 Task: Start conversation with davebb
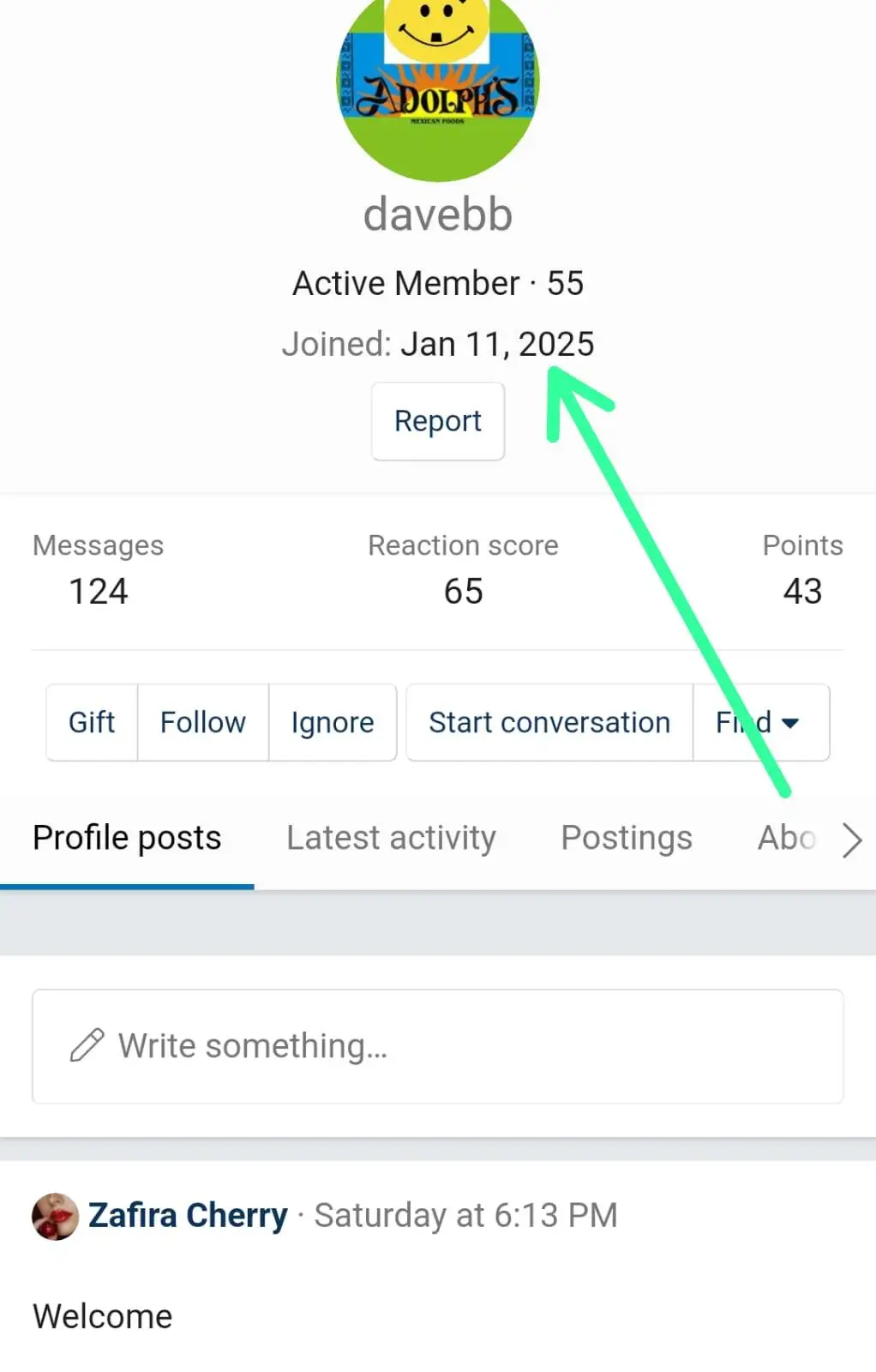point(549,722)
